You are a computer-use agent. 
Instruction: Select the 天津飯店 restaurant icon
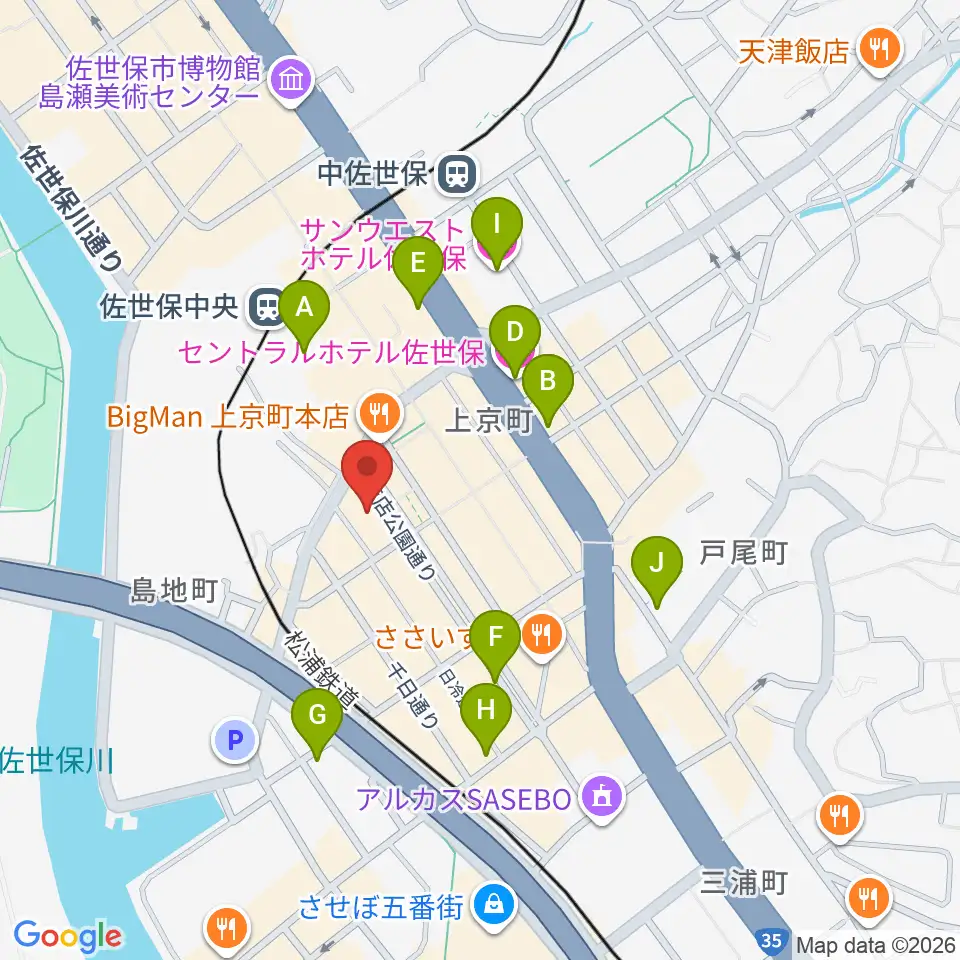880,51
